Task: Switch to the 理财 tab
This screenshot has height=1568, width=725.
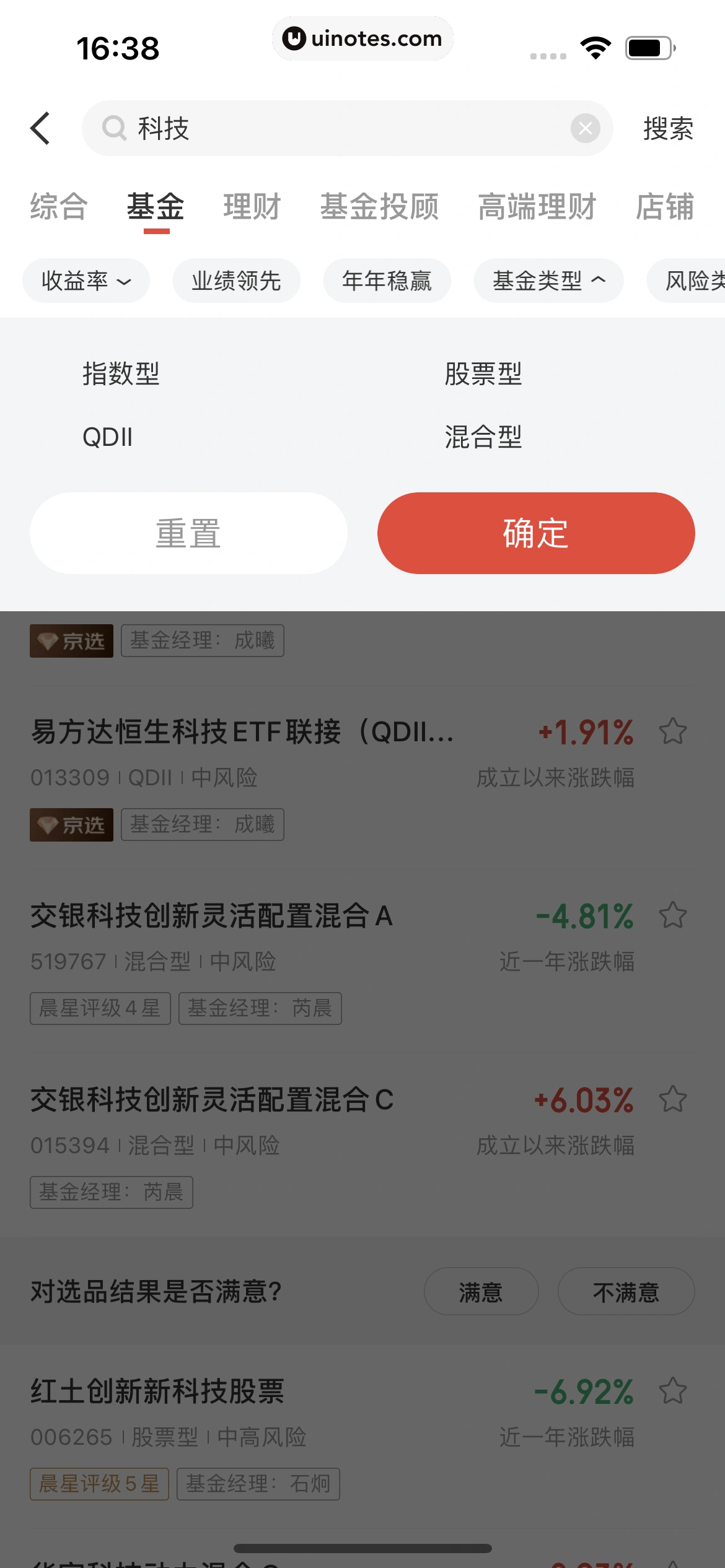Action: 252,206
